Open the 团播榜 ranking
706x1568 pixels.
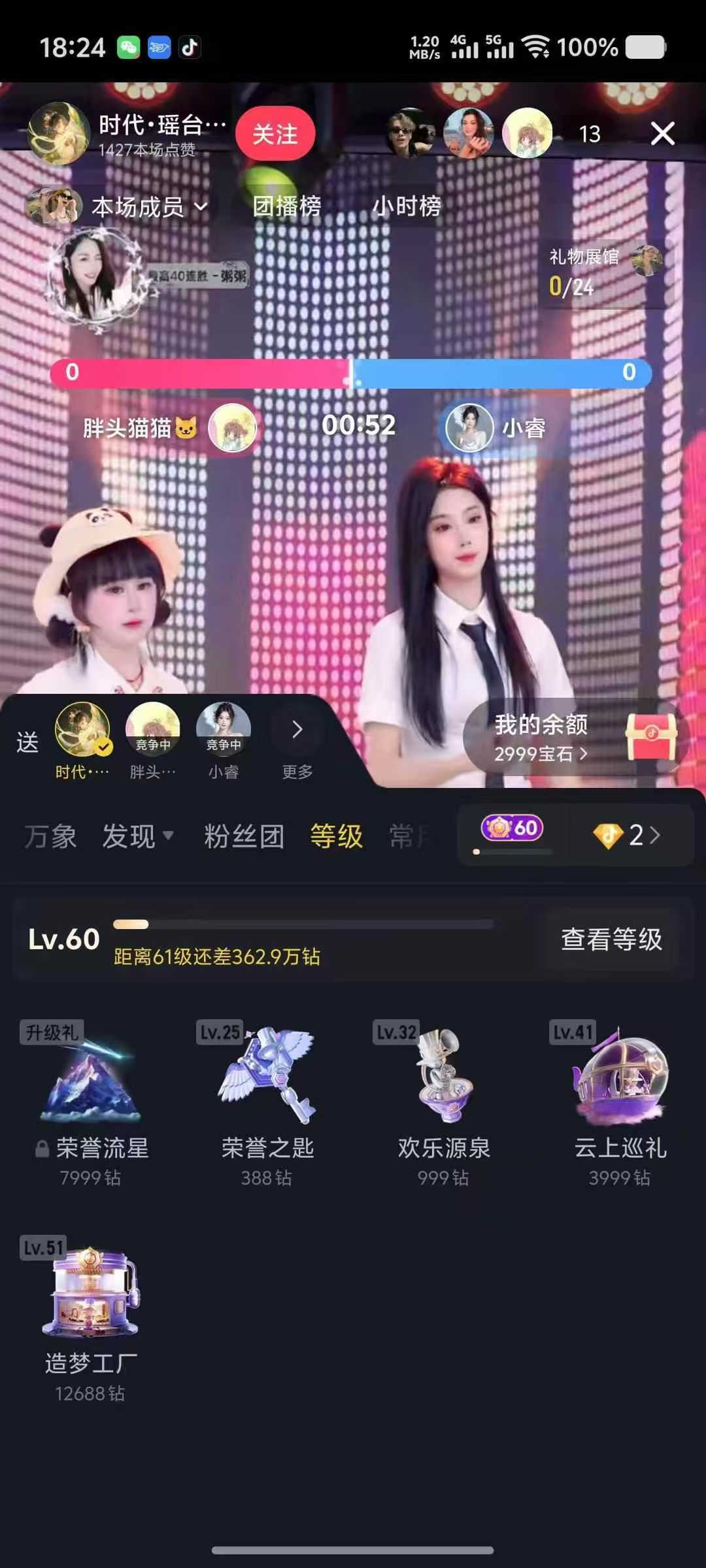click(x=287, y=206)
